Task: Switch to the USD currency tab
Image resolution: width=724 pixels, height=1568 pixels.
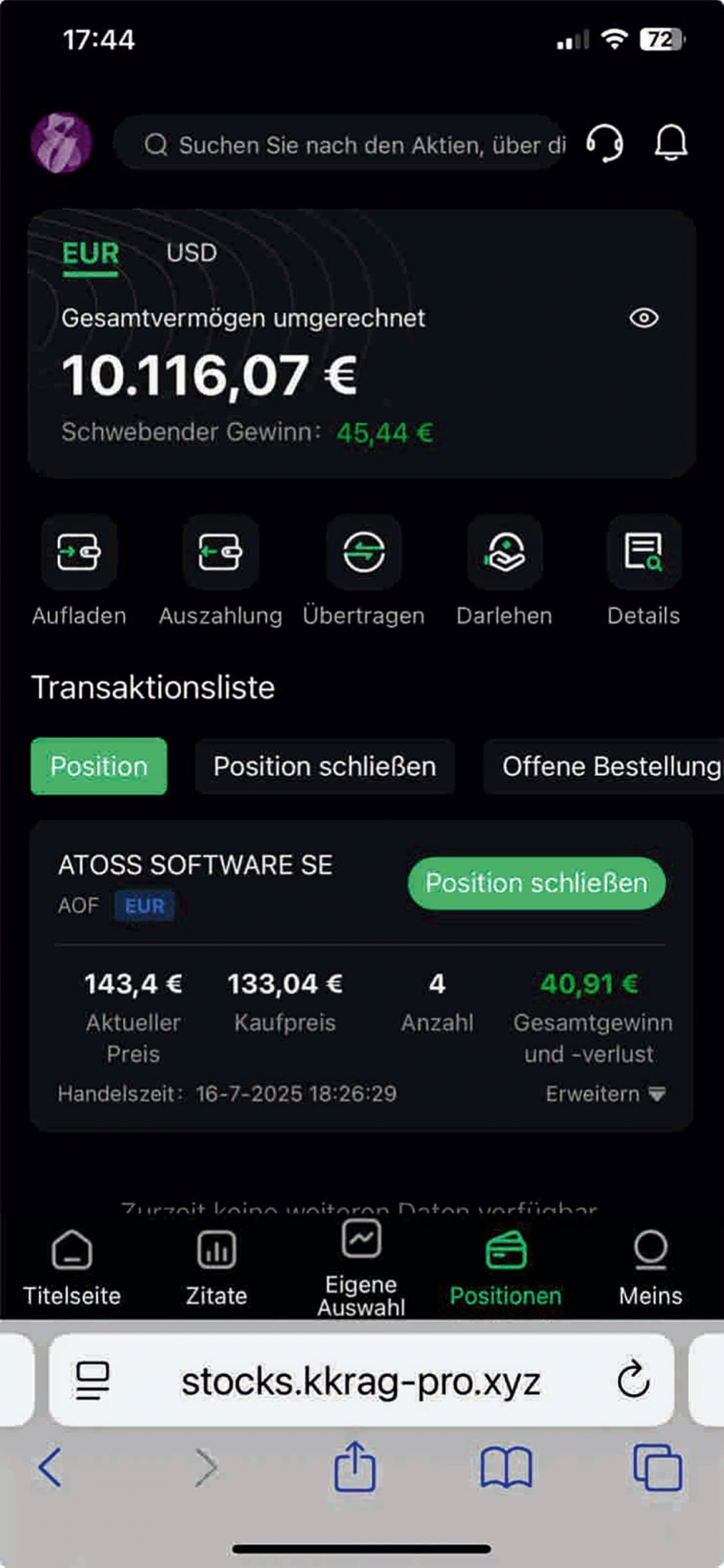Action: [x=191, y=253]
